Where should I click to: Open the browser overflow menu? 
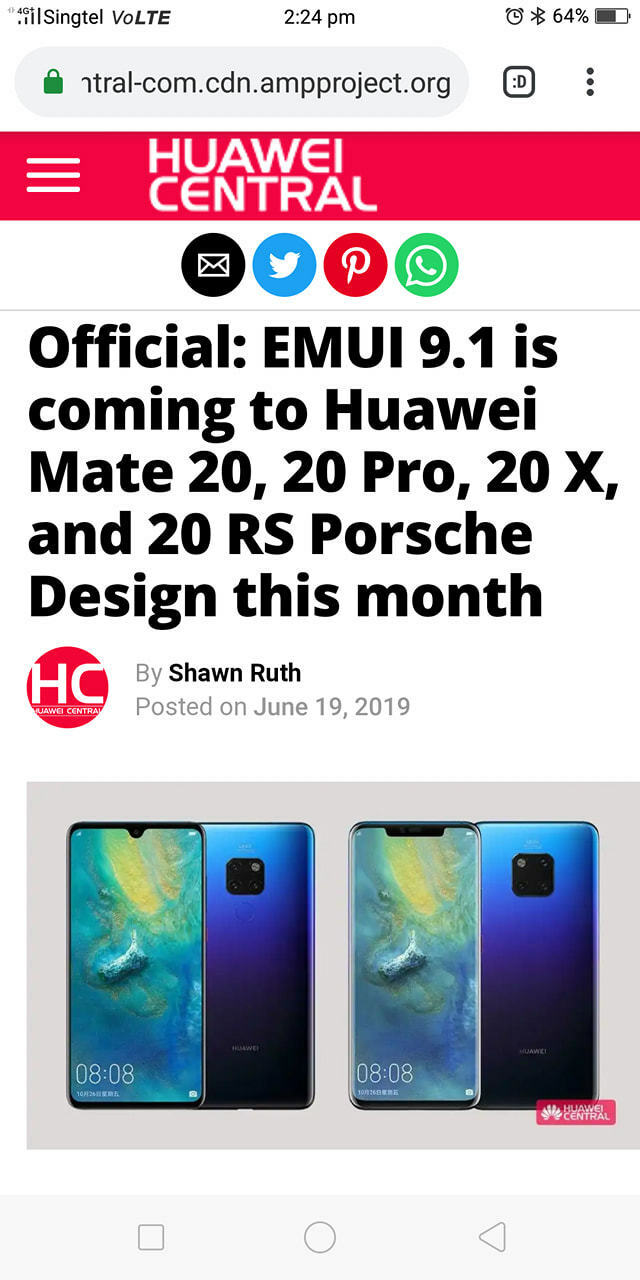(x=590, y=82)
